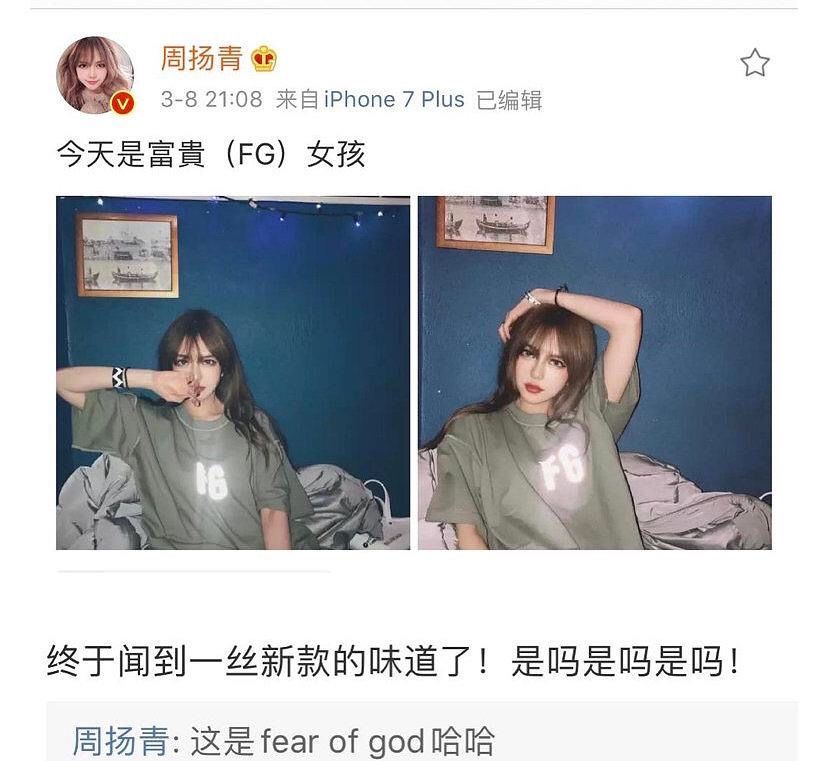Favorite the post with the star icon
The width and height of the screenshot is (828, 761).
(755, 64)
